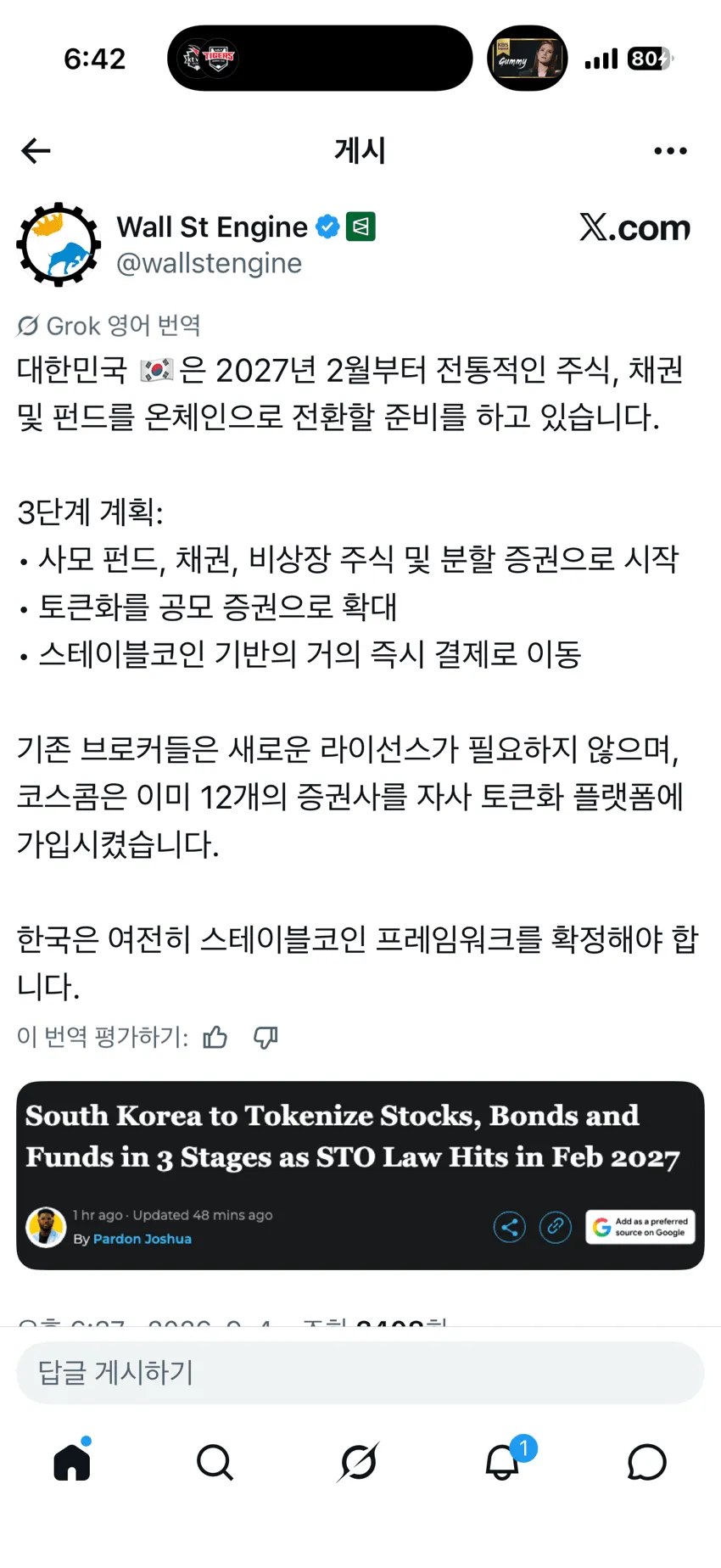
Task: Go back with the arrow
Action: tap(36, 151)
